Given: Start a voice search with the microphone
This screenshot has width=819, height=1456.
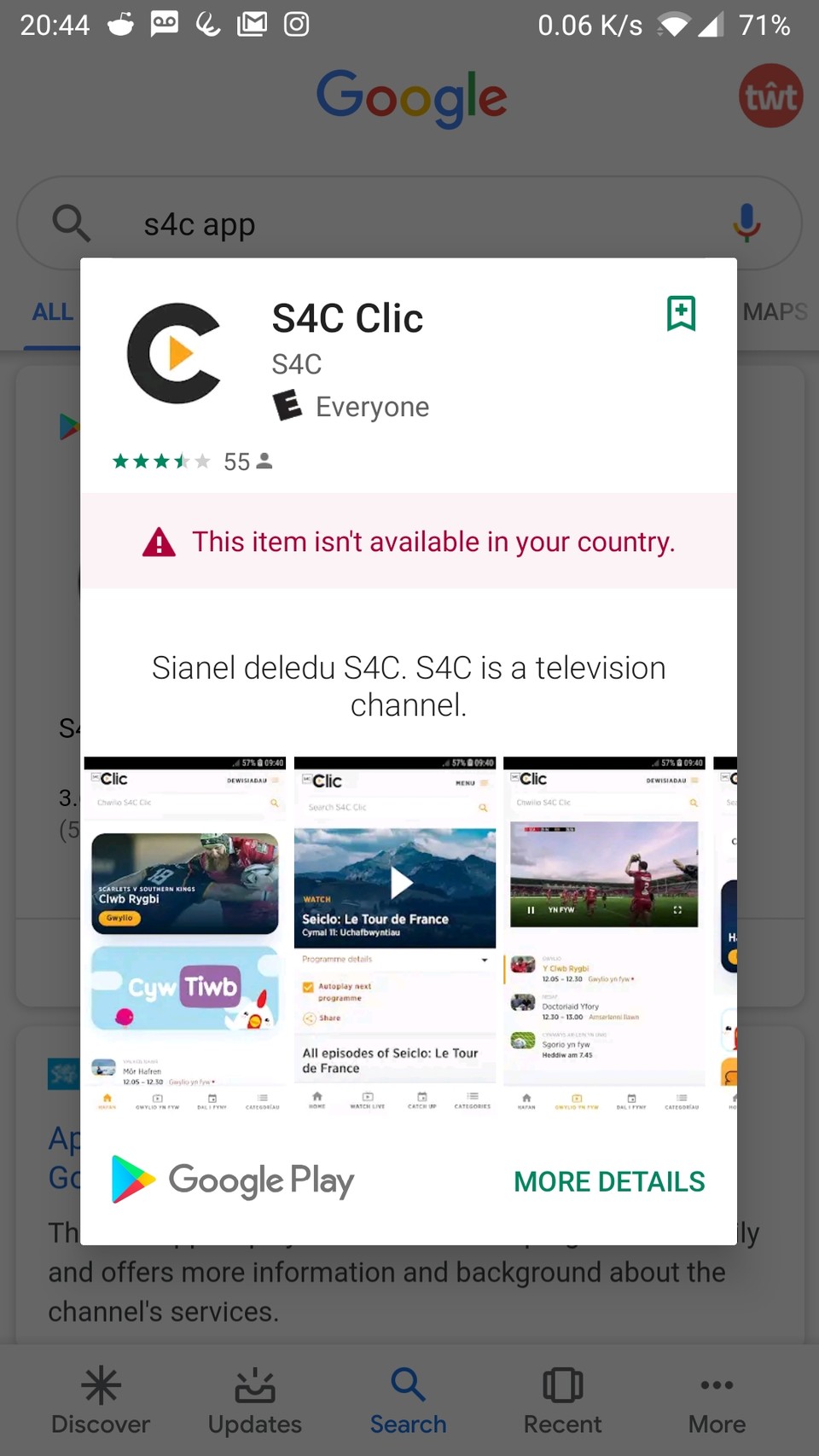Looking at the screenshot, I should [746, 223].
